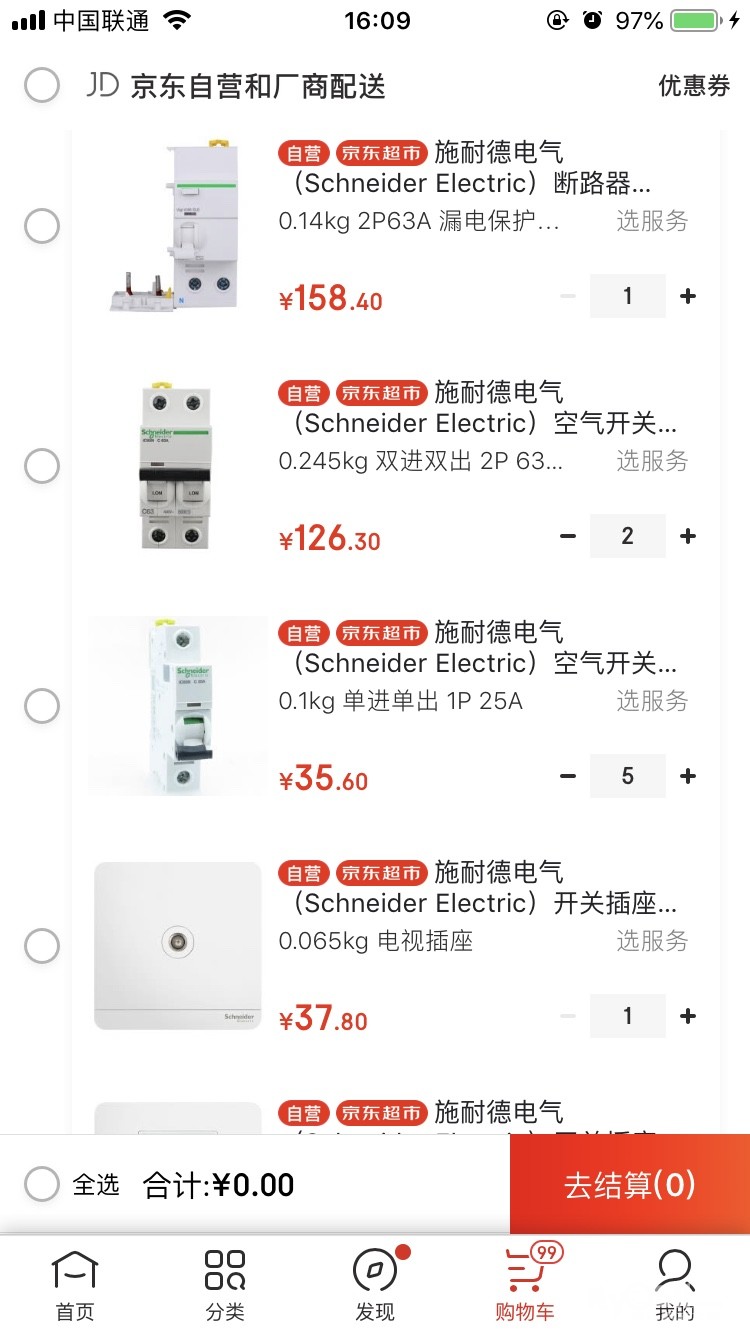Screen dimensions: 750x1334
Task: Go to the 首页 home tab
Action: click(75, 1286)
